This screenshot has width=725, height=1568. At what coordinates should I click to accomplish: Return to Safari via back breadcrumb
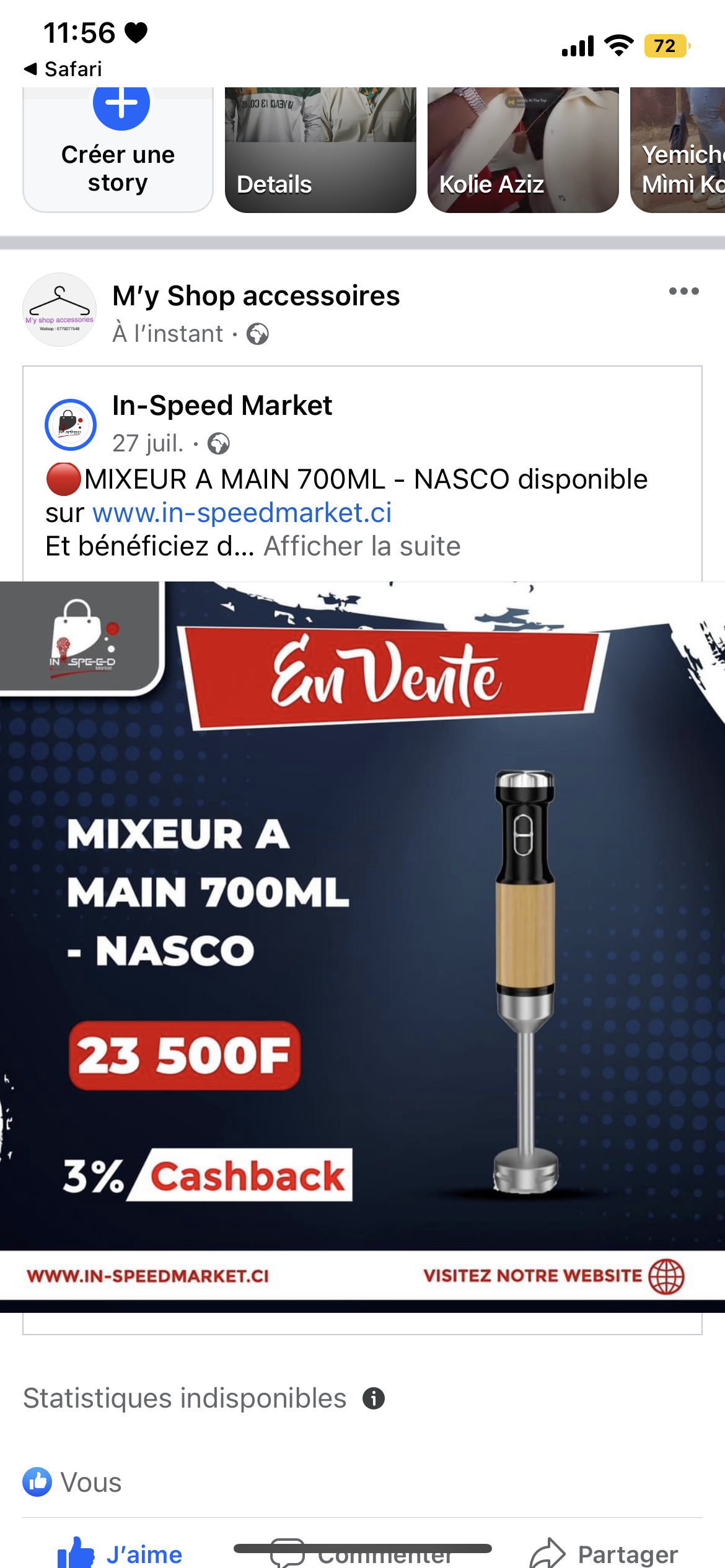[x=63, y=69]
